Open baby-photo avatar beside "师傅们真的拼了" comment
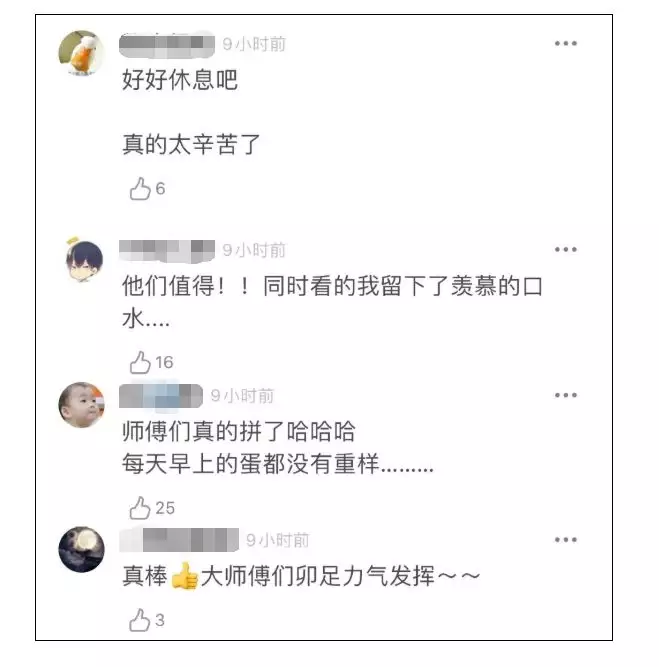Image resolution: width=659 pixels, height=667 pixels. tap(82, 405)
